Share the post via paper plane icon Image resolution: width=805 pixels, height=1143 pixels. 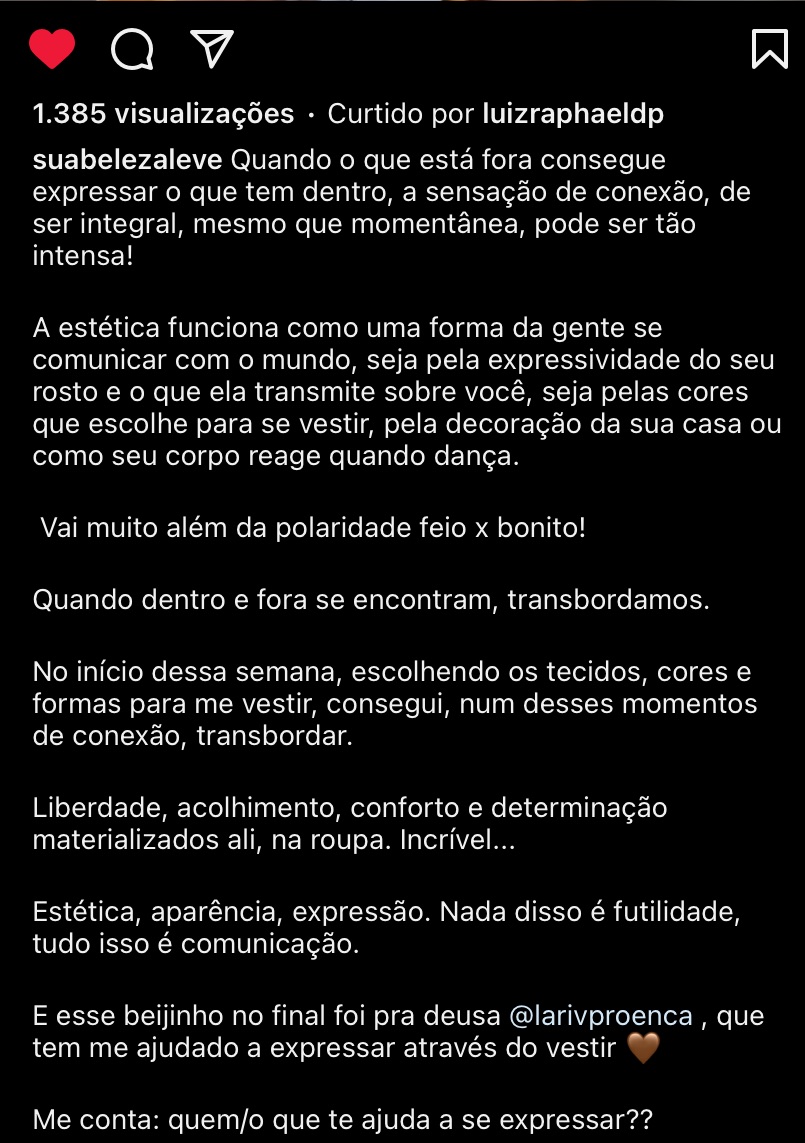pos(211,48)
